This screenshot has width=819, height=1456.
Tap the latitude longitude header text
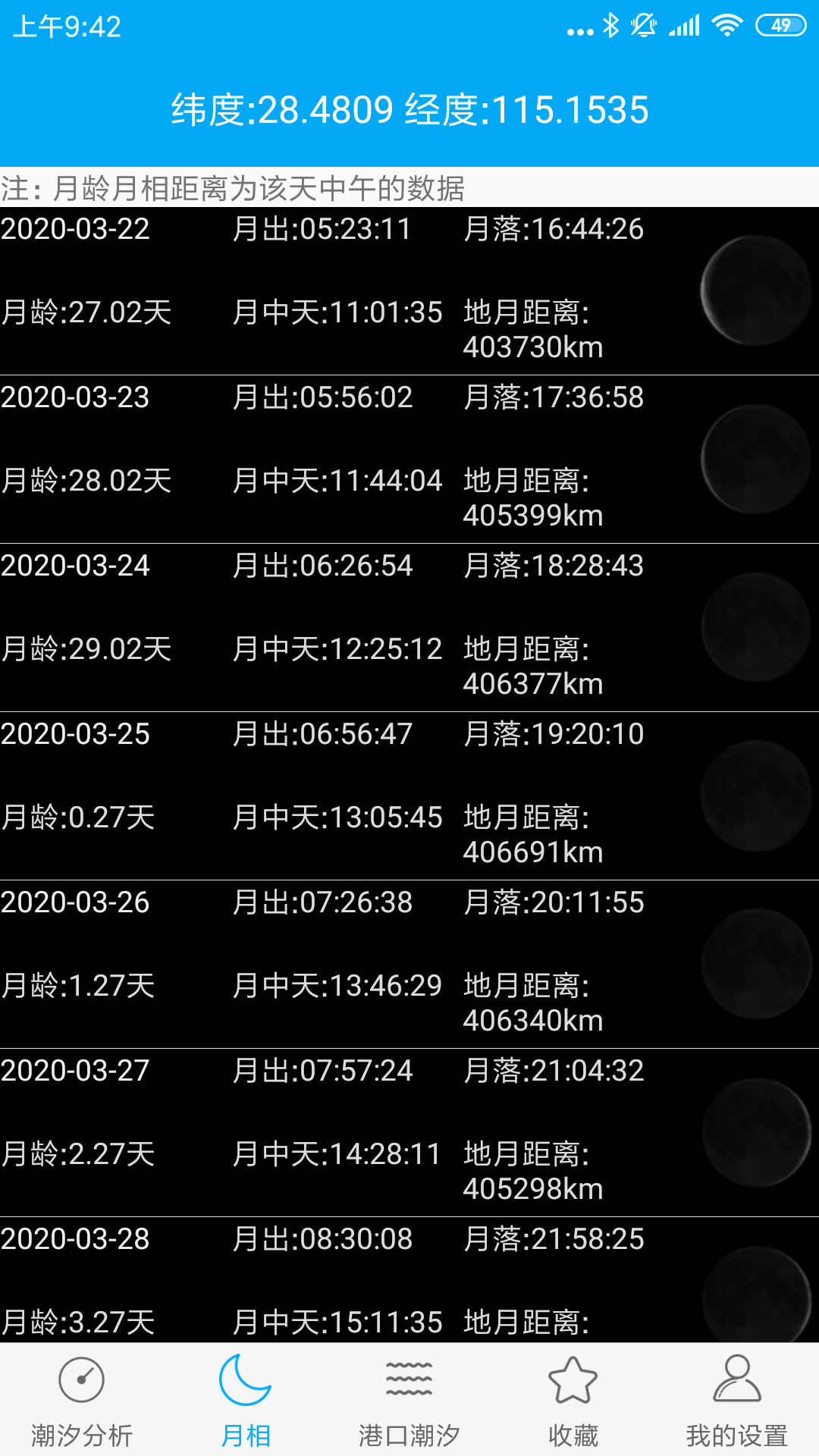pyautogui.click(x=409, y=110)
